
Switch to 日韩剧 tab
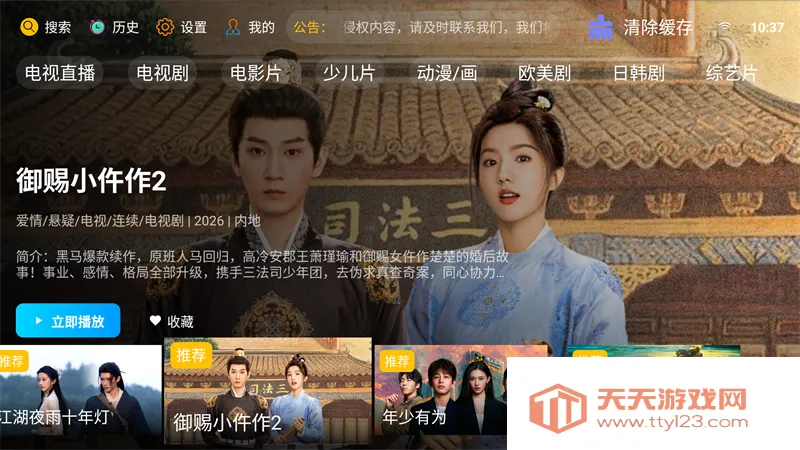pos(639,73)
